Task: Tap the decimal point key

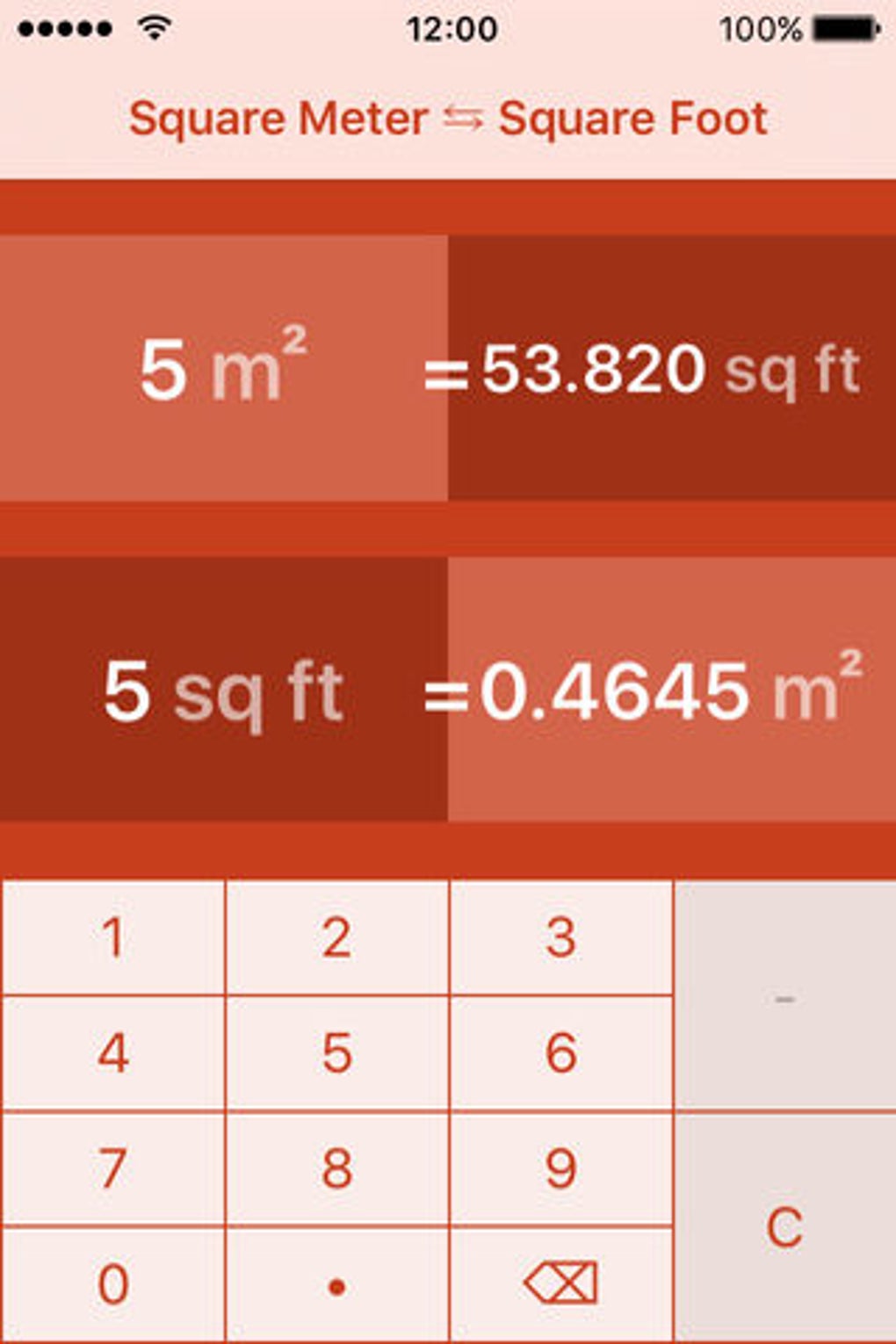Action: (x=336, y=1283)
